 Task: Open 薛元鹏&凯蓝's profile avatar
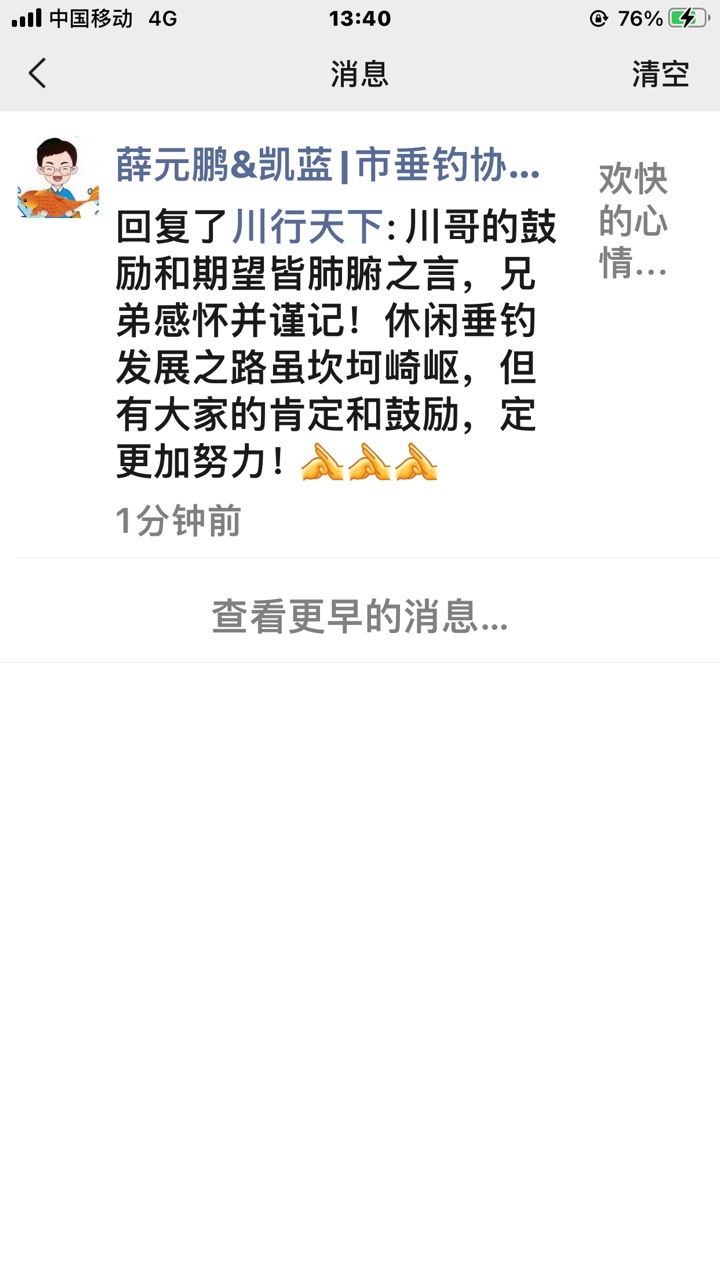click(58, 178)
